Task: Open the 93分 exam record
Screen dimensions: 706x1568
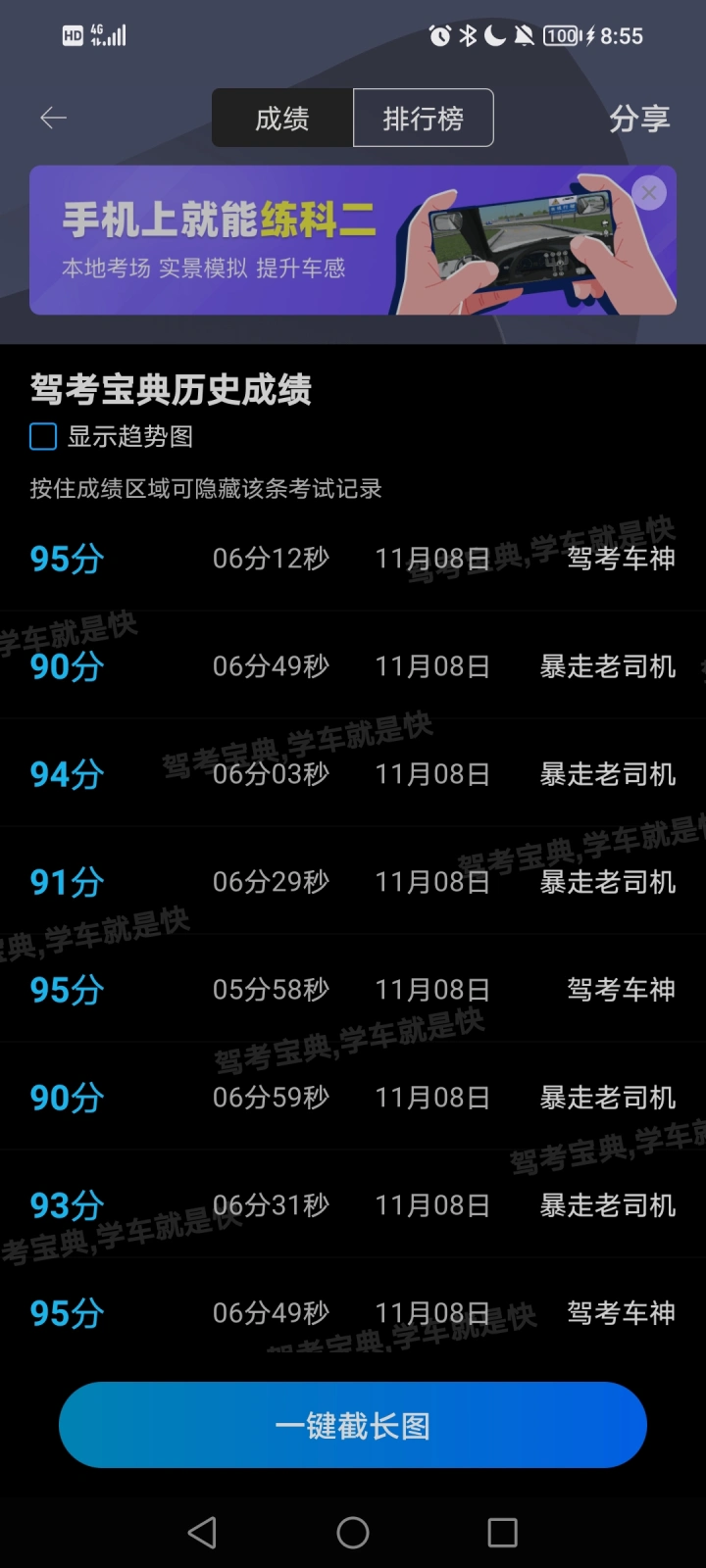Action: 353,1205
